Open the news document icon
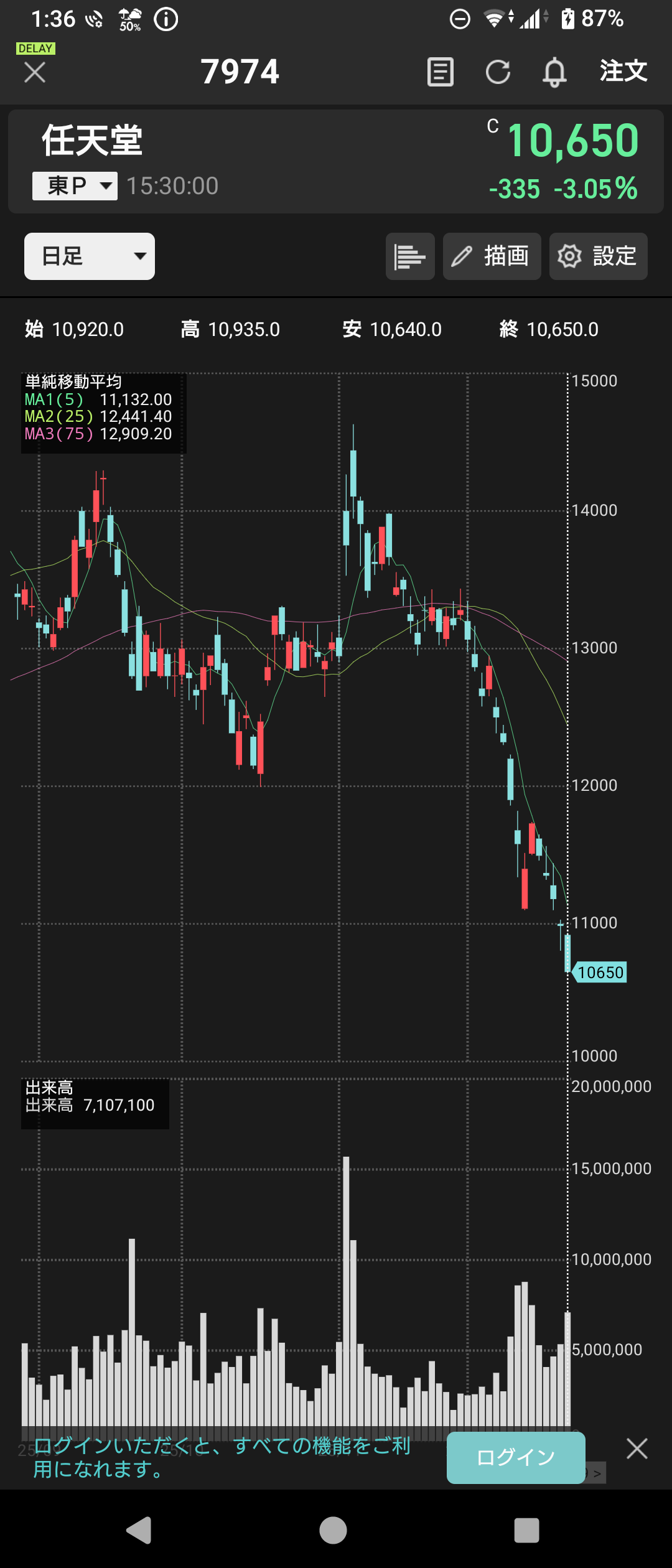Image resolution: width=672 pixels, height=1568 pixels. 440,72
